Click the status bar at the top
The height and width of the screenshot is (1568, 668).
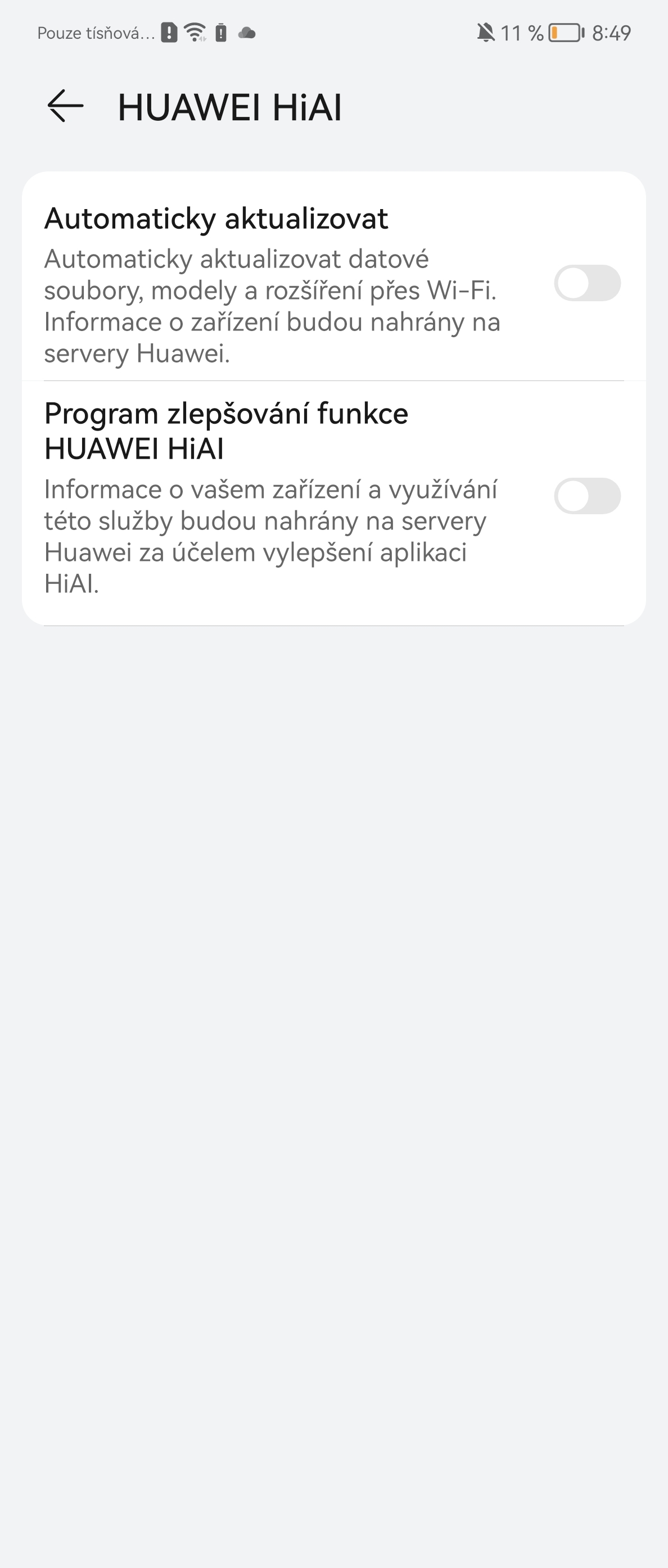coord(333,34)
